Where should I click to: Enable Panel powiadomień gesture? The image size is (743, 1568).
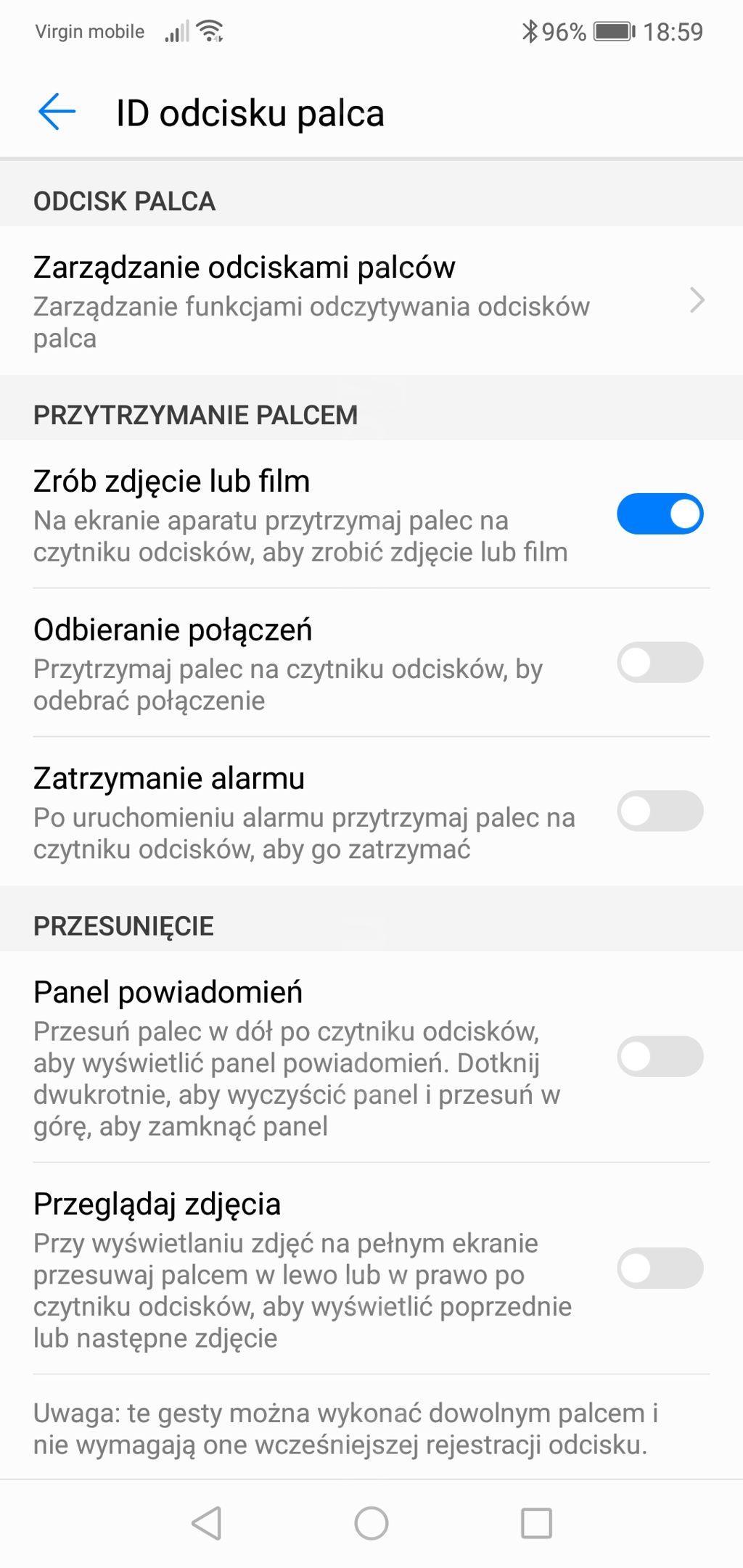tap(659, 1057)
